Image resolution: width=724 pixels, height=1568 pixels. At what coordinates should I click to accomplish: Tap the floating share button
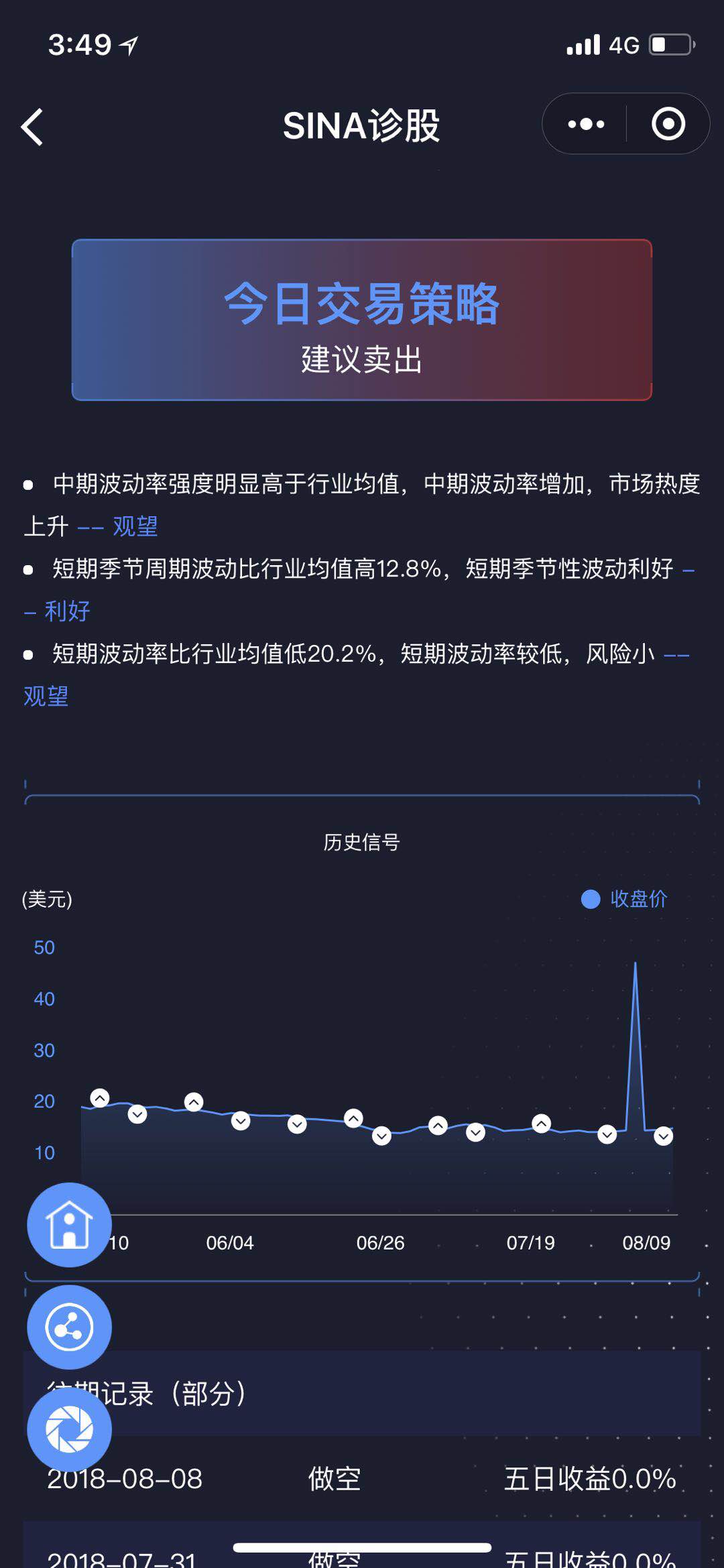(x=69, y=1327)
